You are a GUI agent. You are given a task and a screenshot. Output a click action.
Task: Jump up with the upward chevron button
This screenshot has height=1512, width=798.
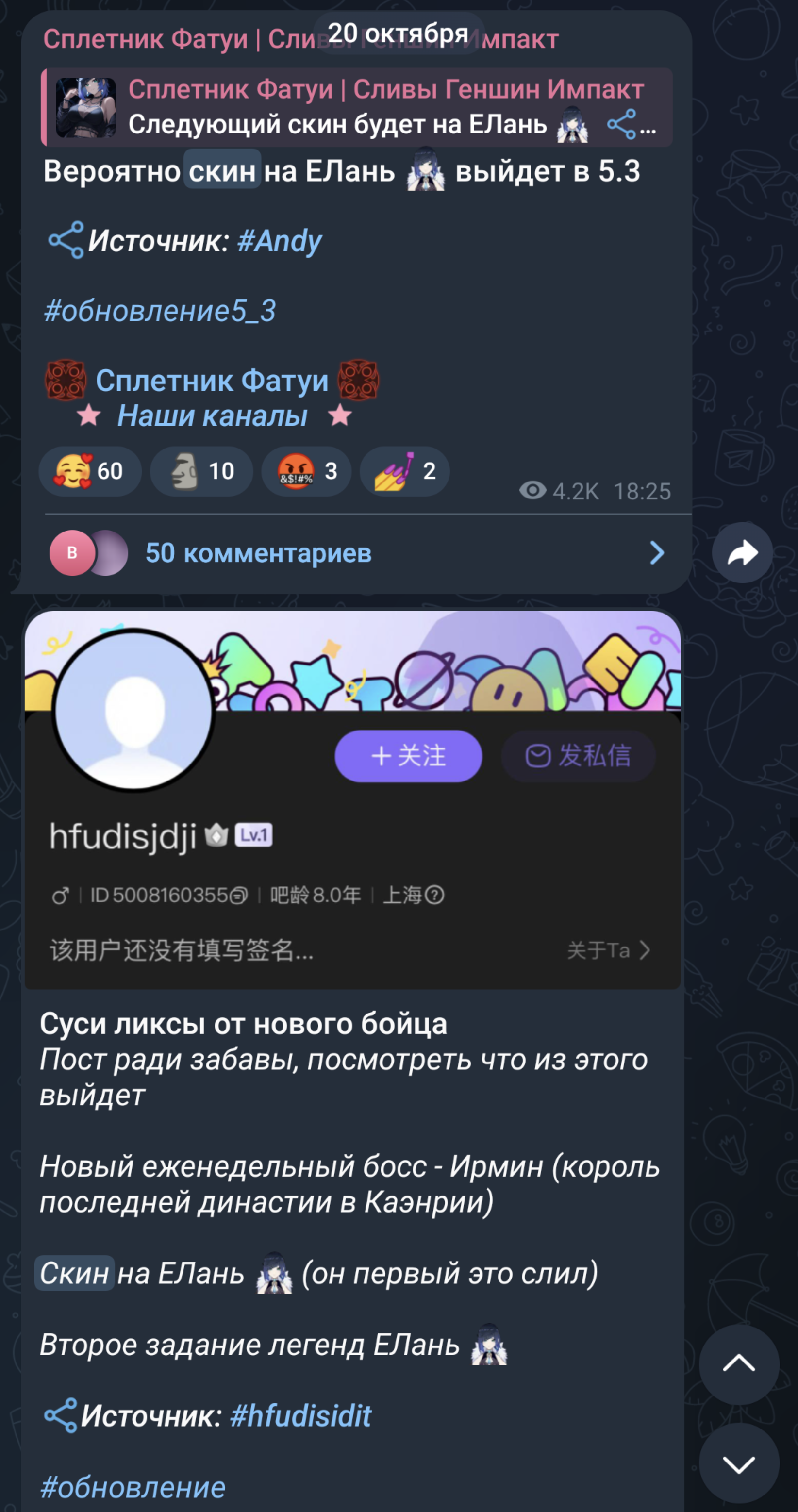click(x=739, y=1364)
